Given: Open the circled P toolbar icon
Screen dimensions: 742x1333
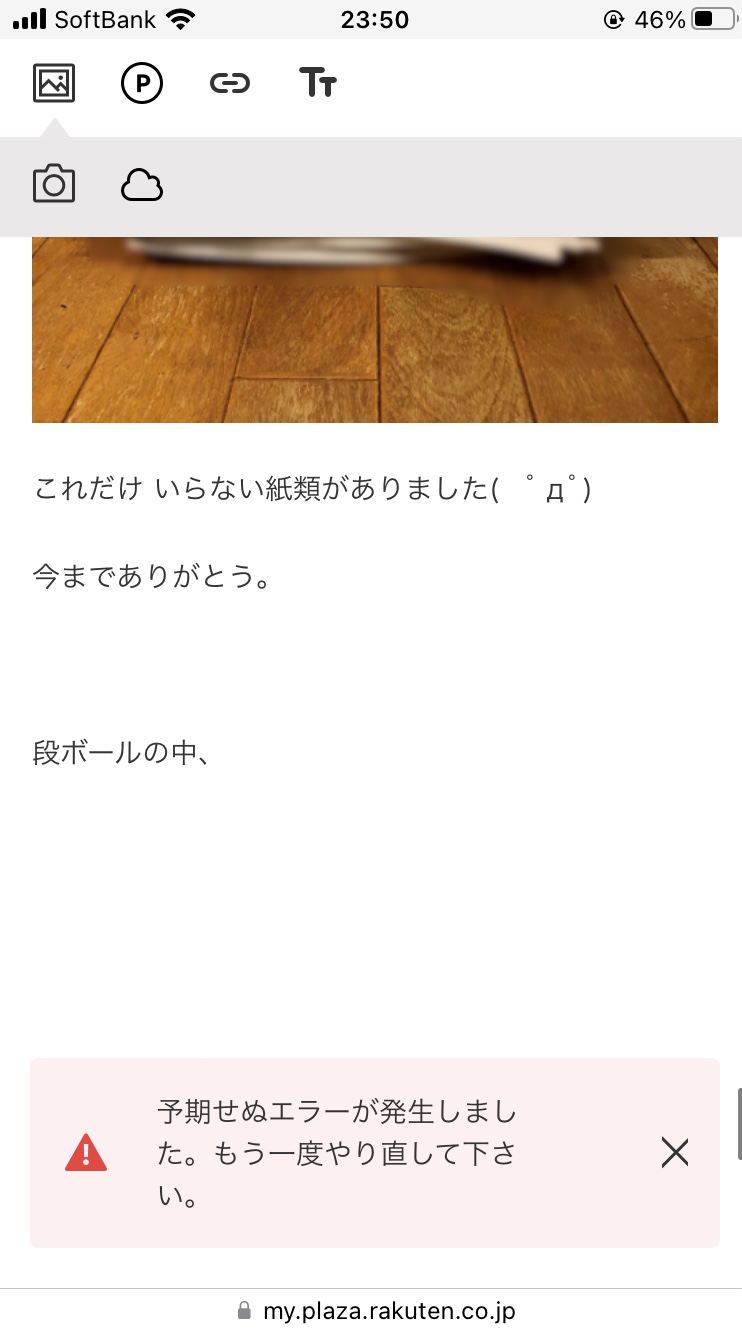Looking at the screenshot, I should click(x=142, y=84).
